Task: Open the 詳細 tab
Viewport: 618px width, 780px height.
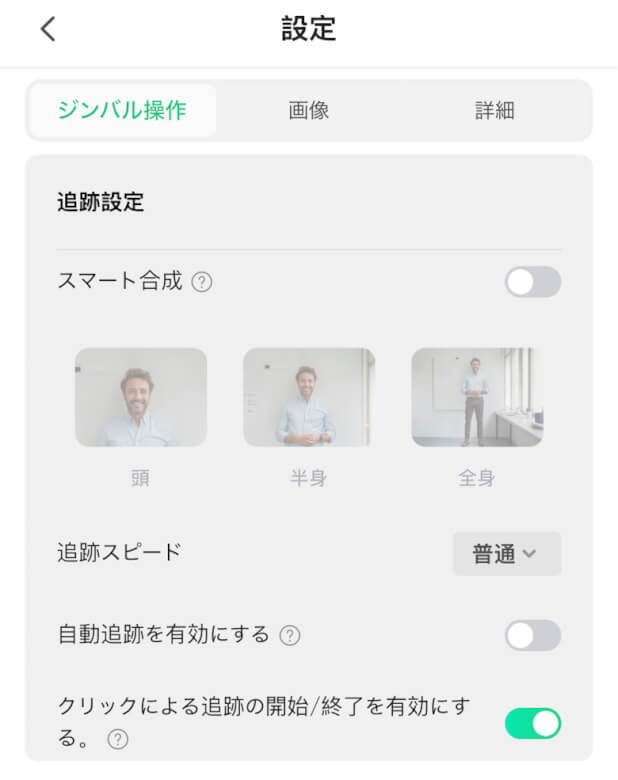Action: 494,110
